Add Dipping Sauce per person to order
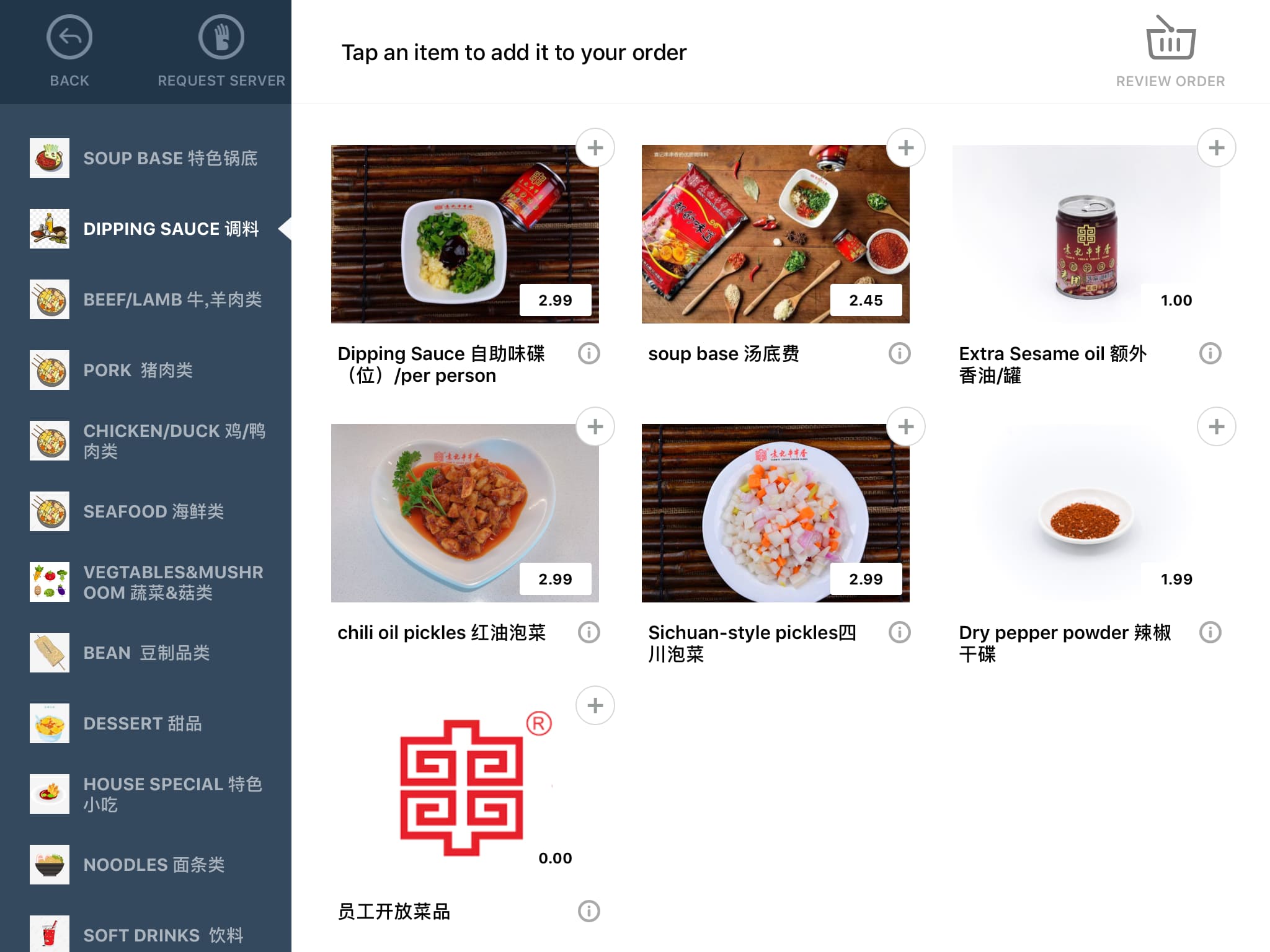Viewport: 1270px width, 952px height. tap(595, 148)
